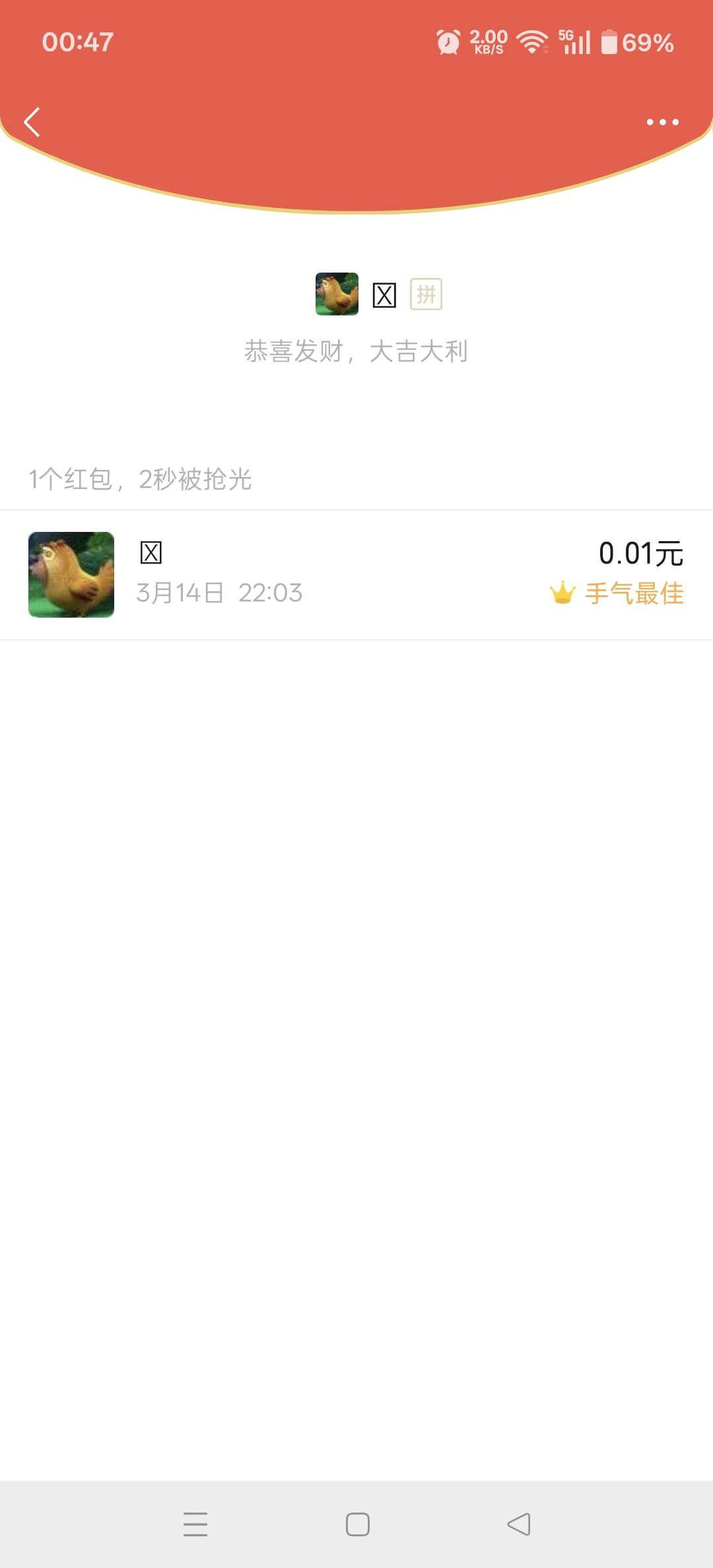Screen dimensions: 713x1568
Task: Tap the system back triangle button
Action: pyautogui.click(x=519, y=1524)
